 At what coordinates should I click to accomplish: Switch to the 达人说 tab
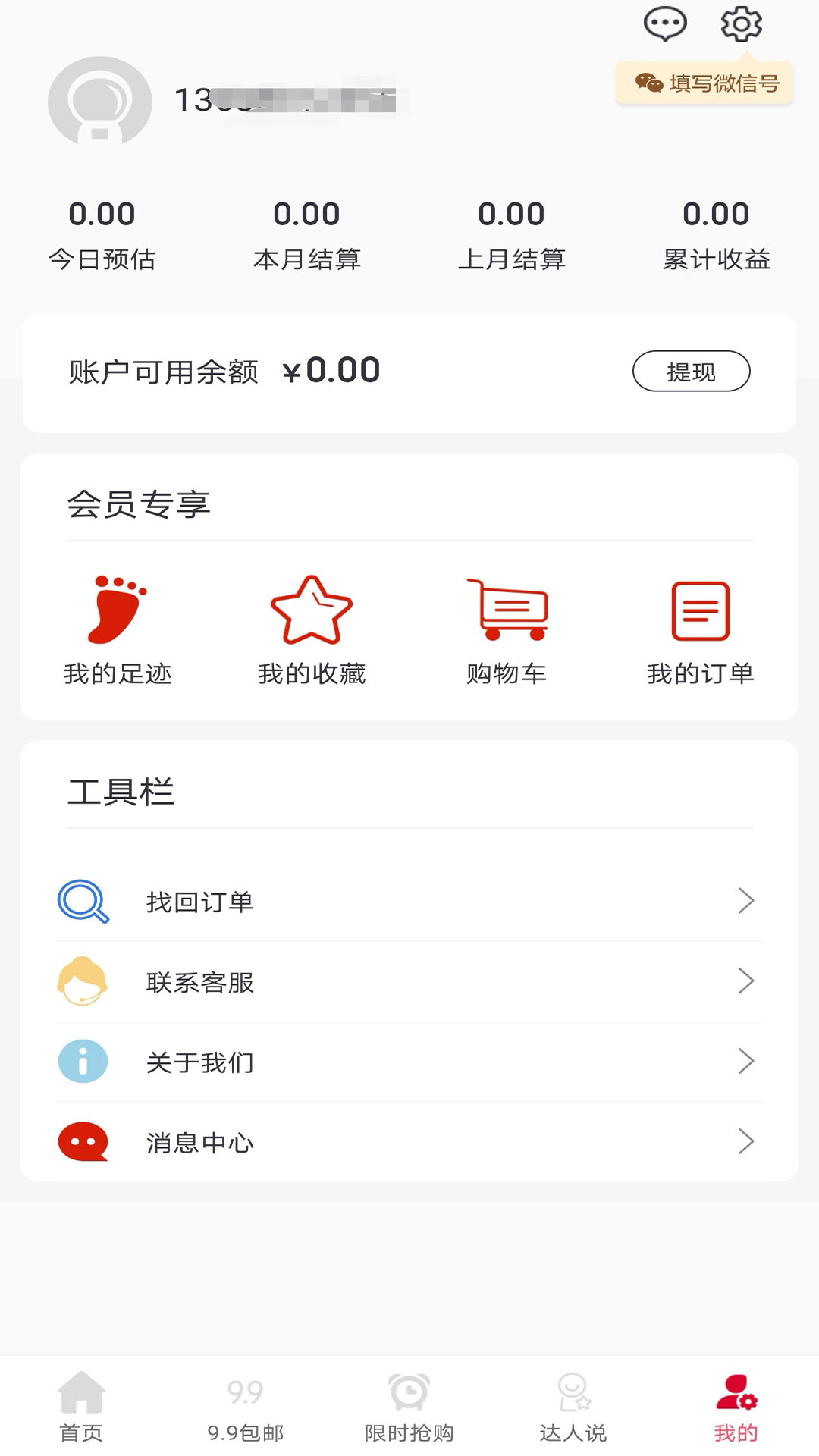[573, 1407]
